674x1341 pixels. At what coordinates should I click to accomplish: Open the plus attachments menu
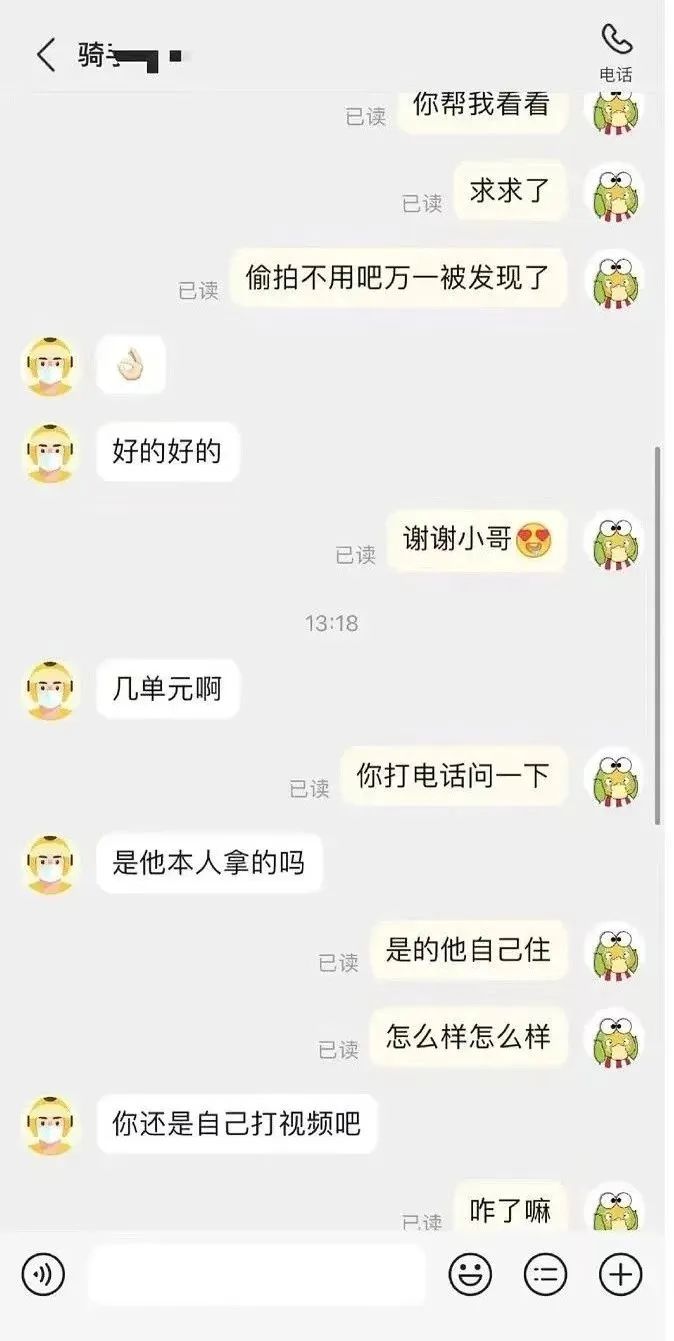click(x=620, y=1274)
